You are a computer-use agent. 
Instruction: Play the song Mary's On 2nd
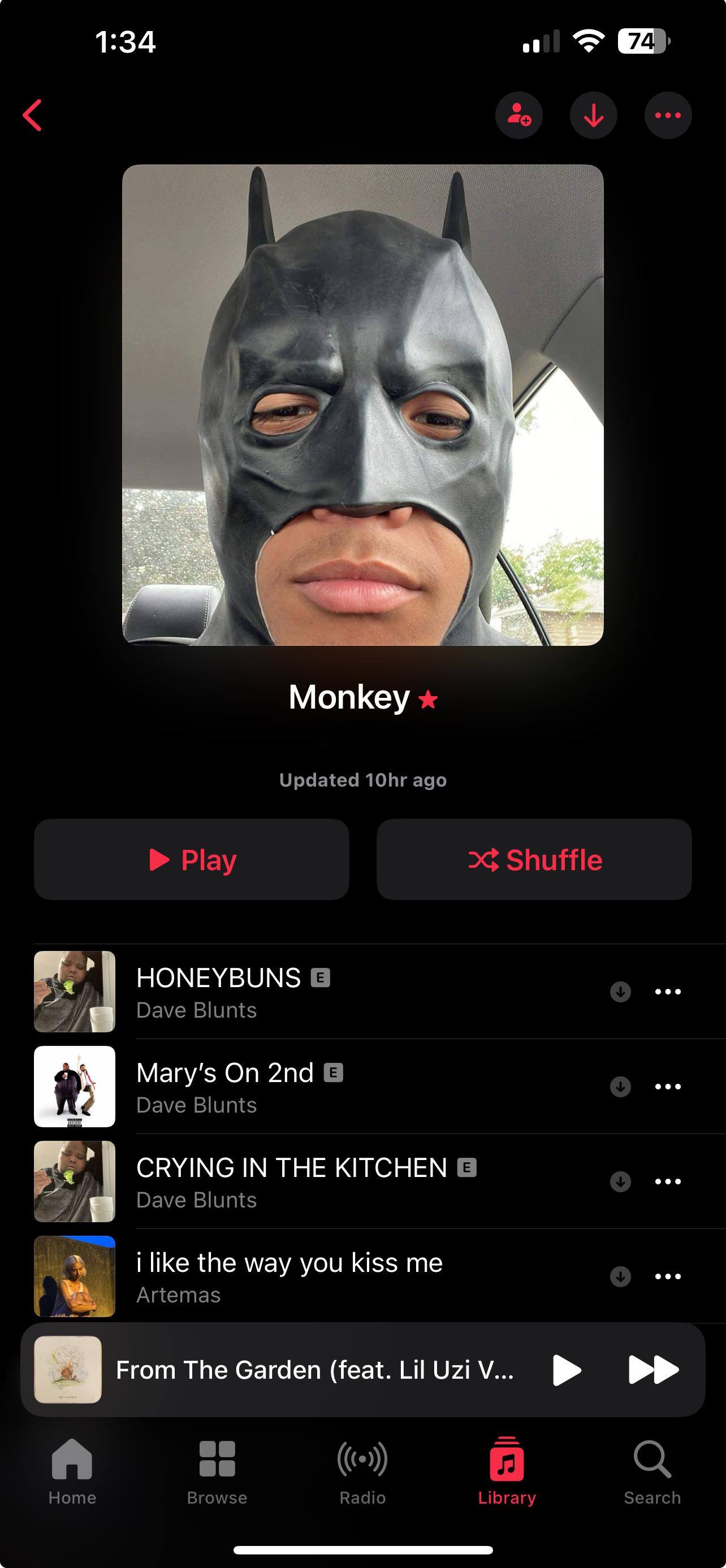pos(305,1087)
